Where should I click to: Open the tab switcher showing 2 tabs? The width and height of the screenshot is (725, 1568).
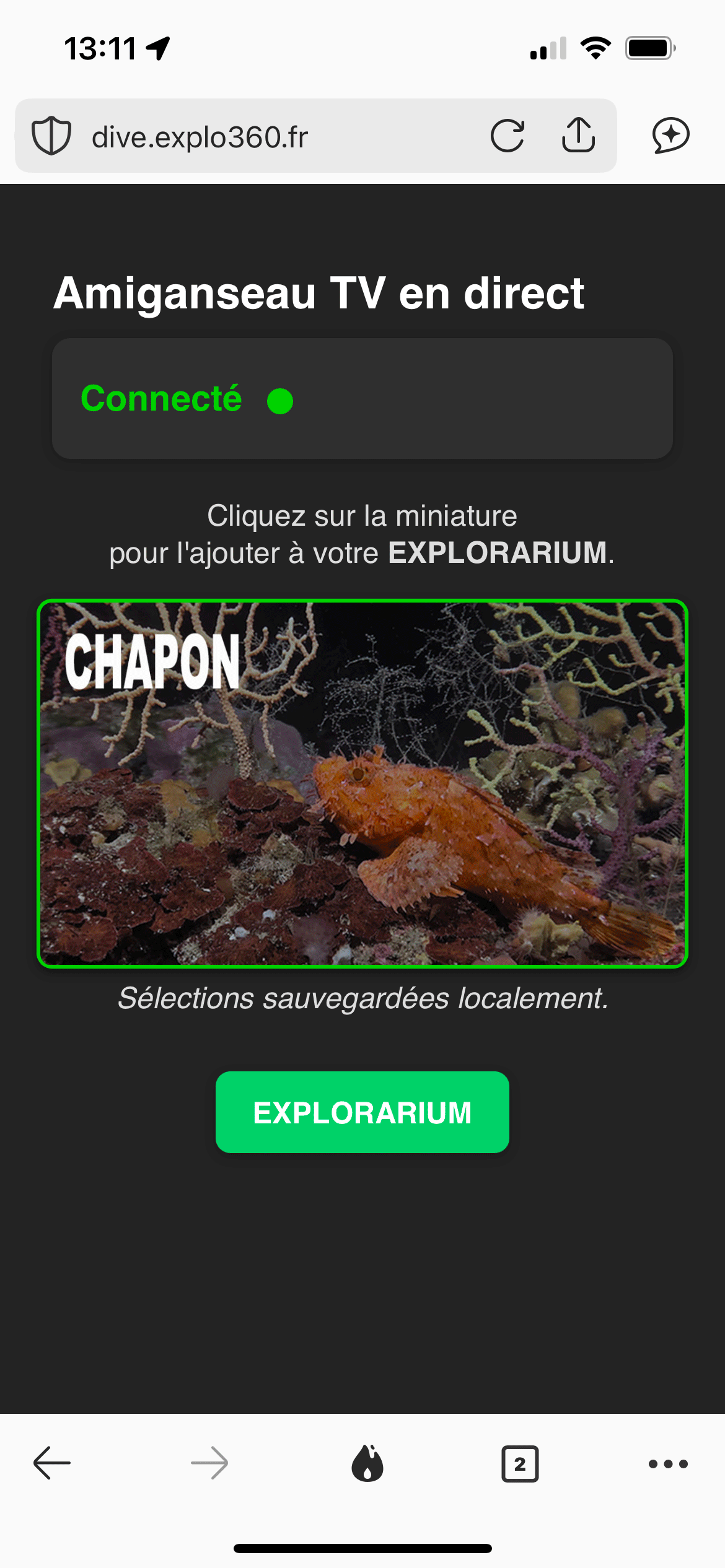pyautogui.click(x=519, y=1464)
